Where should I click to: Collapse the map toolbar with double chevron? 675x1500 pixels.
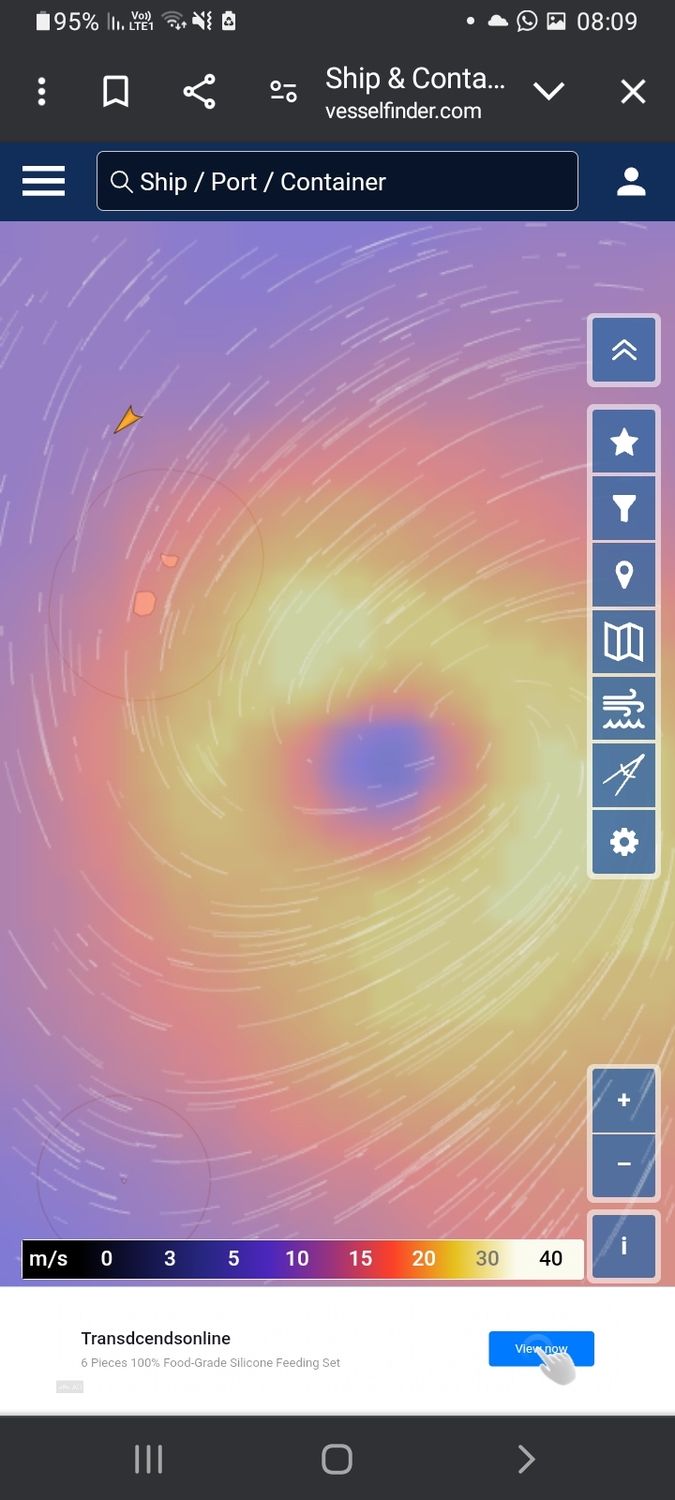tap(624, 350)
